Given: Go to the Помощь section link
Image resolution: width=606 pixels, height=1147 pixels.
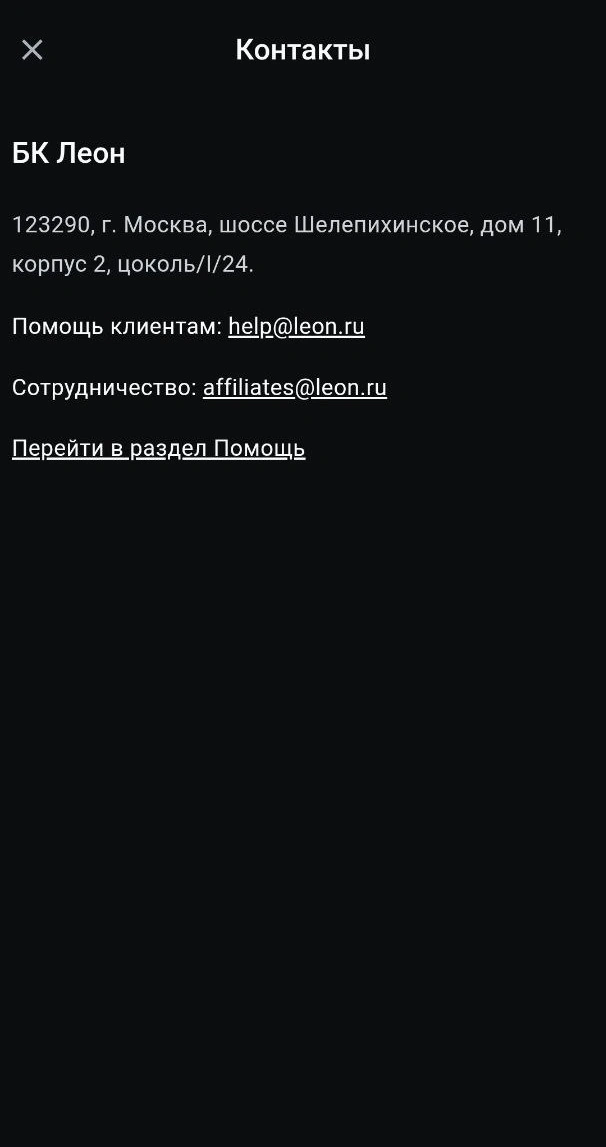Looking at the screenshot, I should pyautogui.click(x=158, y=448).
